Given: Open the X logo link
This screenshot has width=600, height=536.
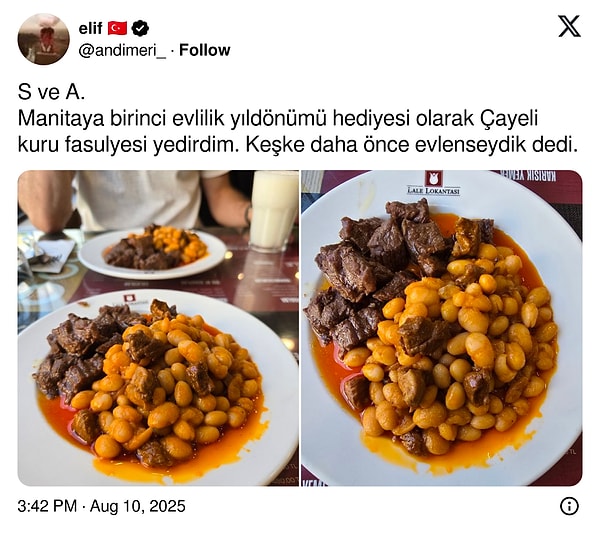Looking at the screenshot, I should (568, 27).
